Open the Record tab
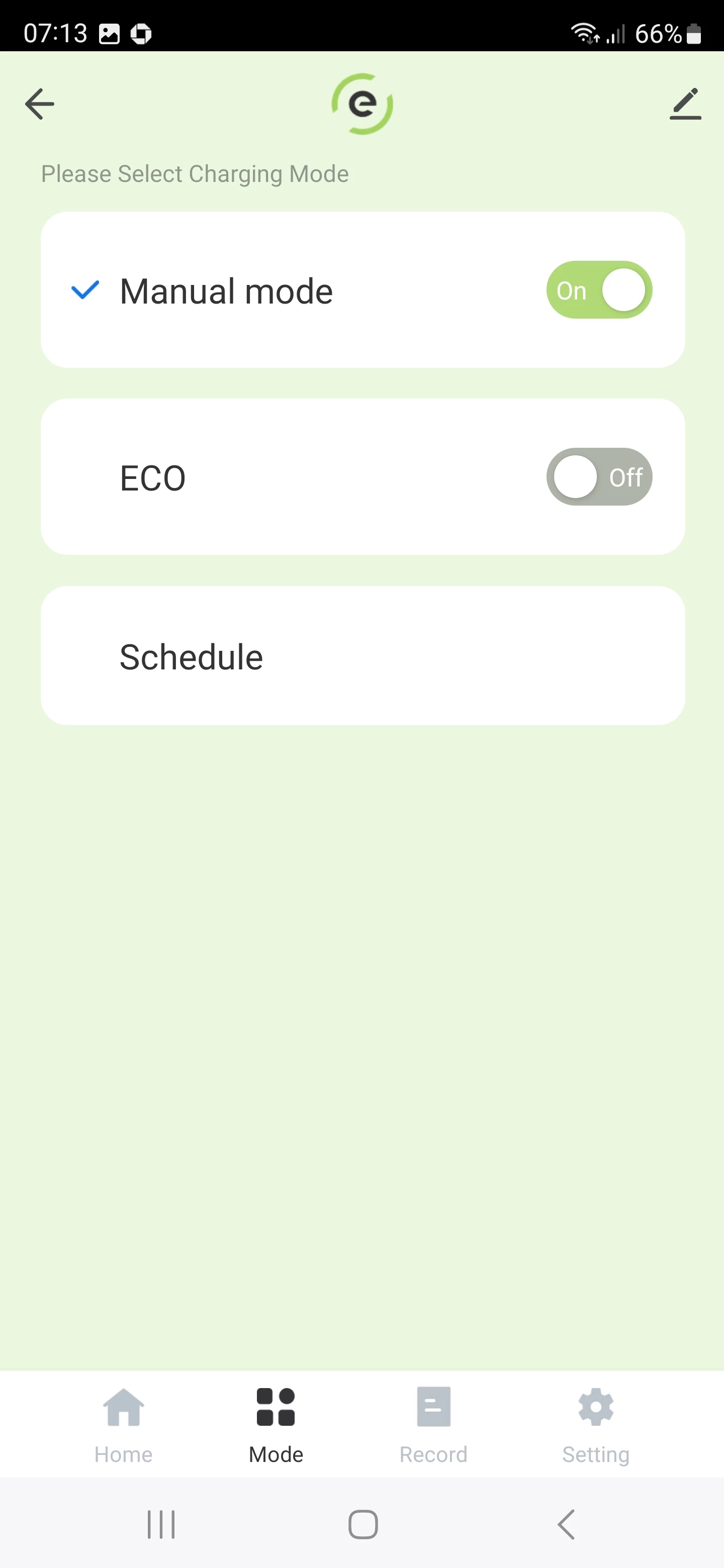This screenshot has height=1568, width=724. point(433,1424)
